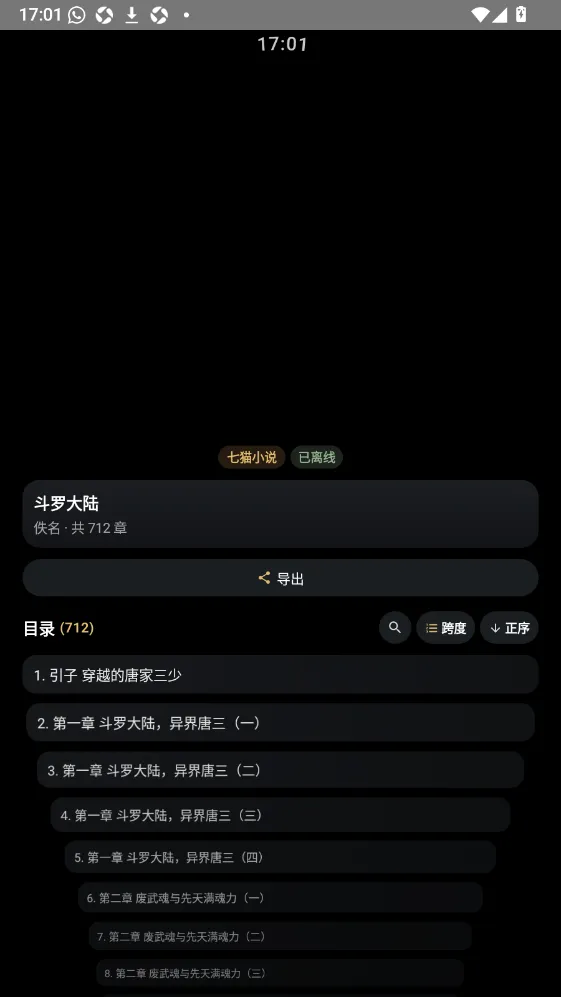561x997 pixels.
Task: Open chapter 5 斗罗大陆，异界唐三（四）
Action: (x=280, y=857)
